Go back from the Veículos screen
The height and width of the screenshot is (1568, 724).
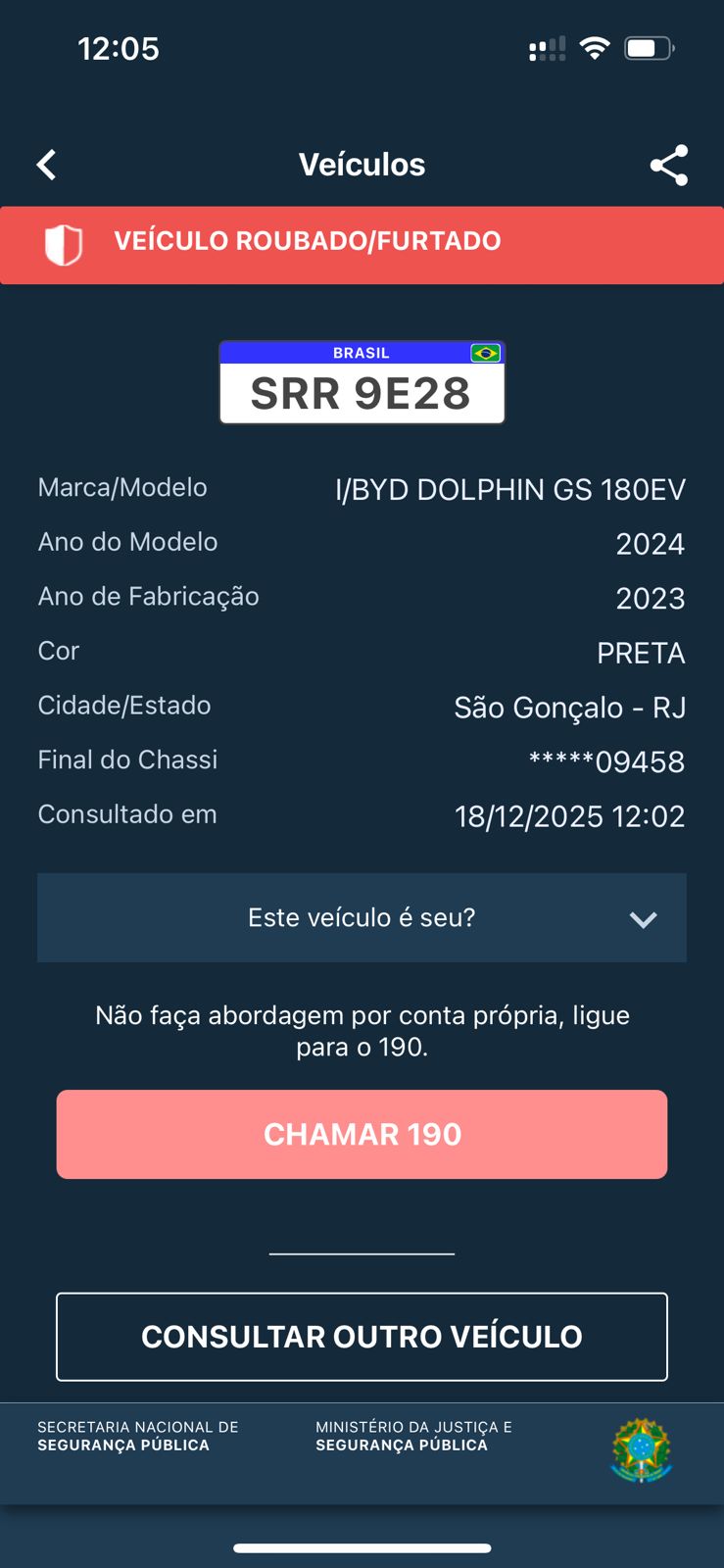(46, 165)
